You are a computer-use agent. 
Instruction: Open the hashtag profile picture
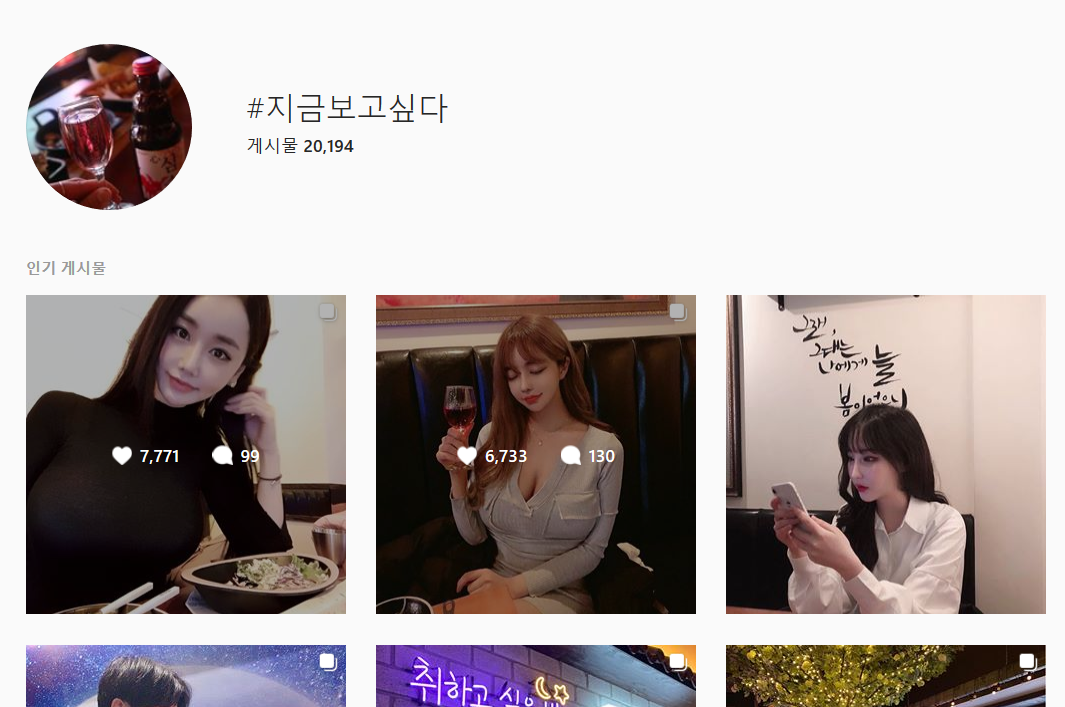(x=109, y=127)
